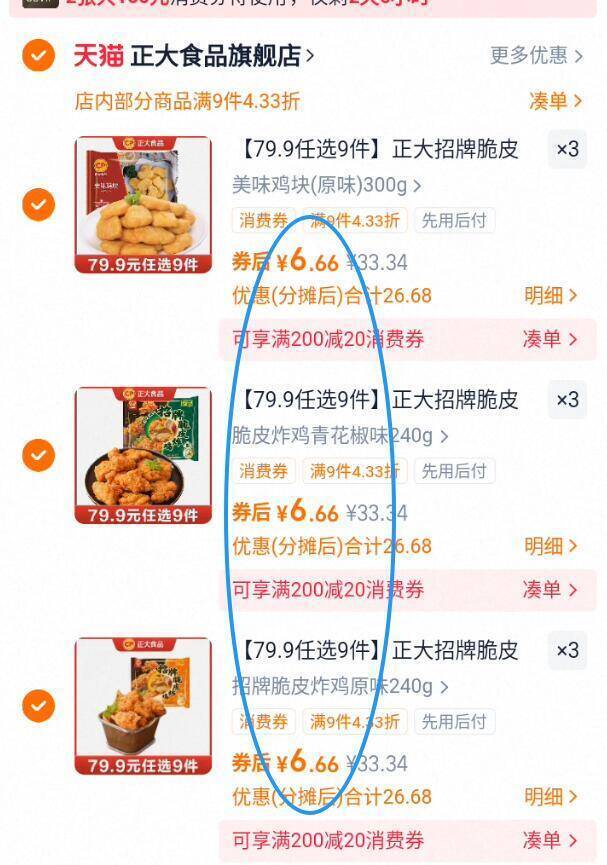Tap 凑单 beside the 满9件4.33折 notice
607x865 pixels.
coord(554,101)
